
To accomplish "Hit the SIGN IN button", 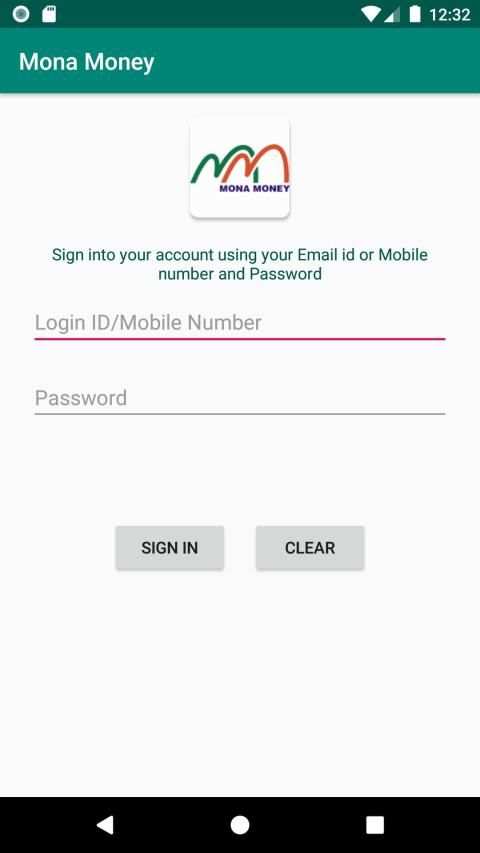I will pyautogui.click(x=170, y=548).
